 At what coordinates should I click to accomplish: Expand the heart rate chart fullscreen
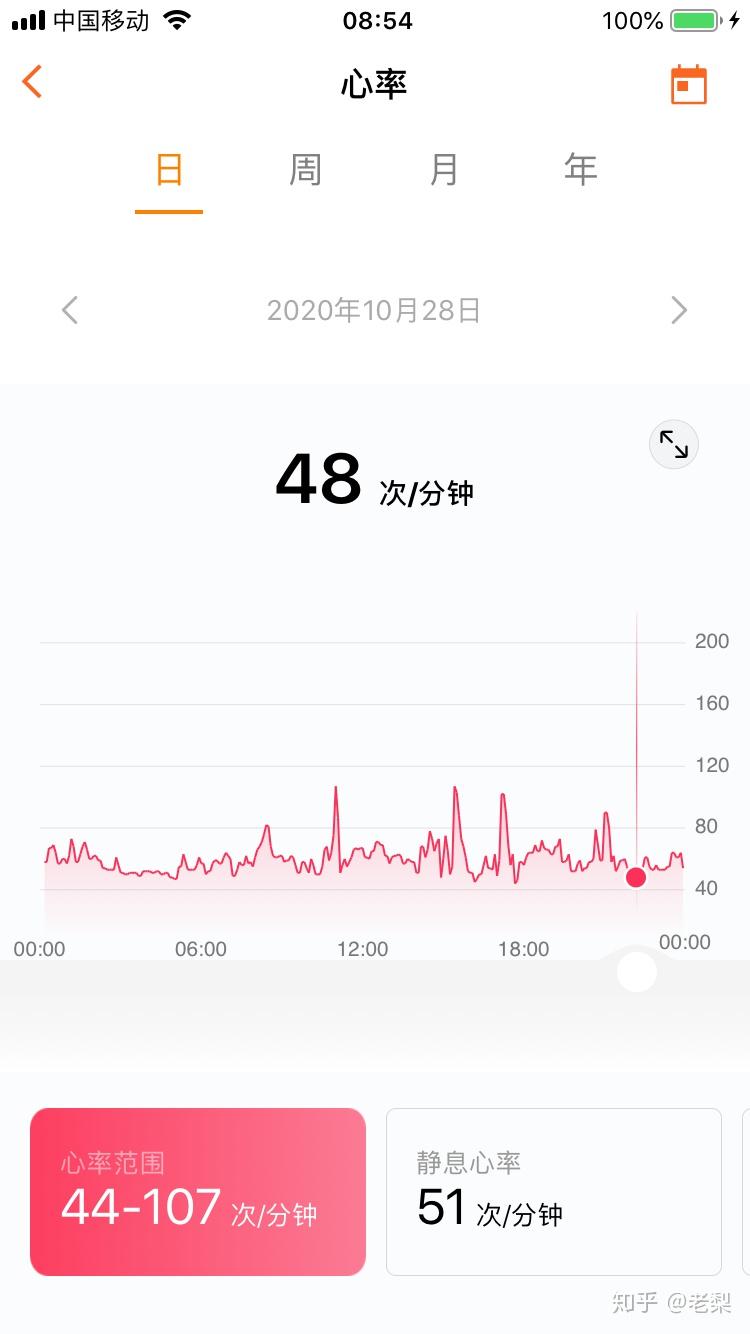pyautogui.click(x=673, y=443)
